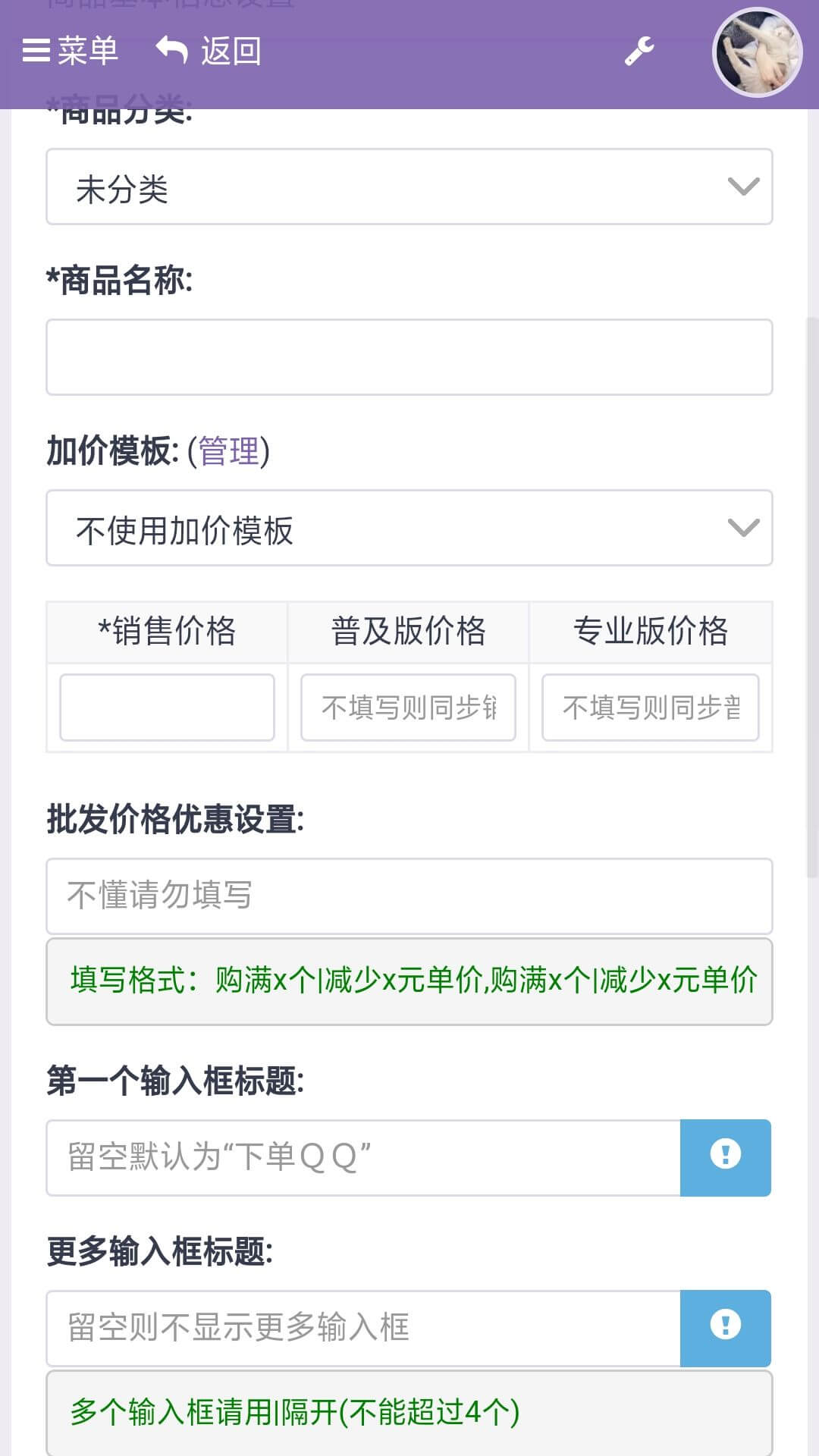Focus the 销售价格 input box
This screenshot has width=819, height=1456.
pyautogui.click(x=167, y=708)
